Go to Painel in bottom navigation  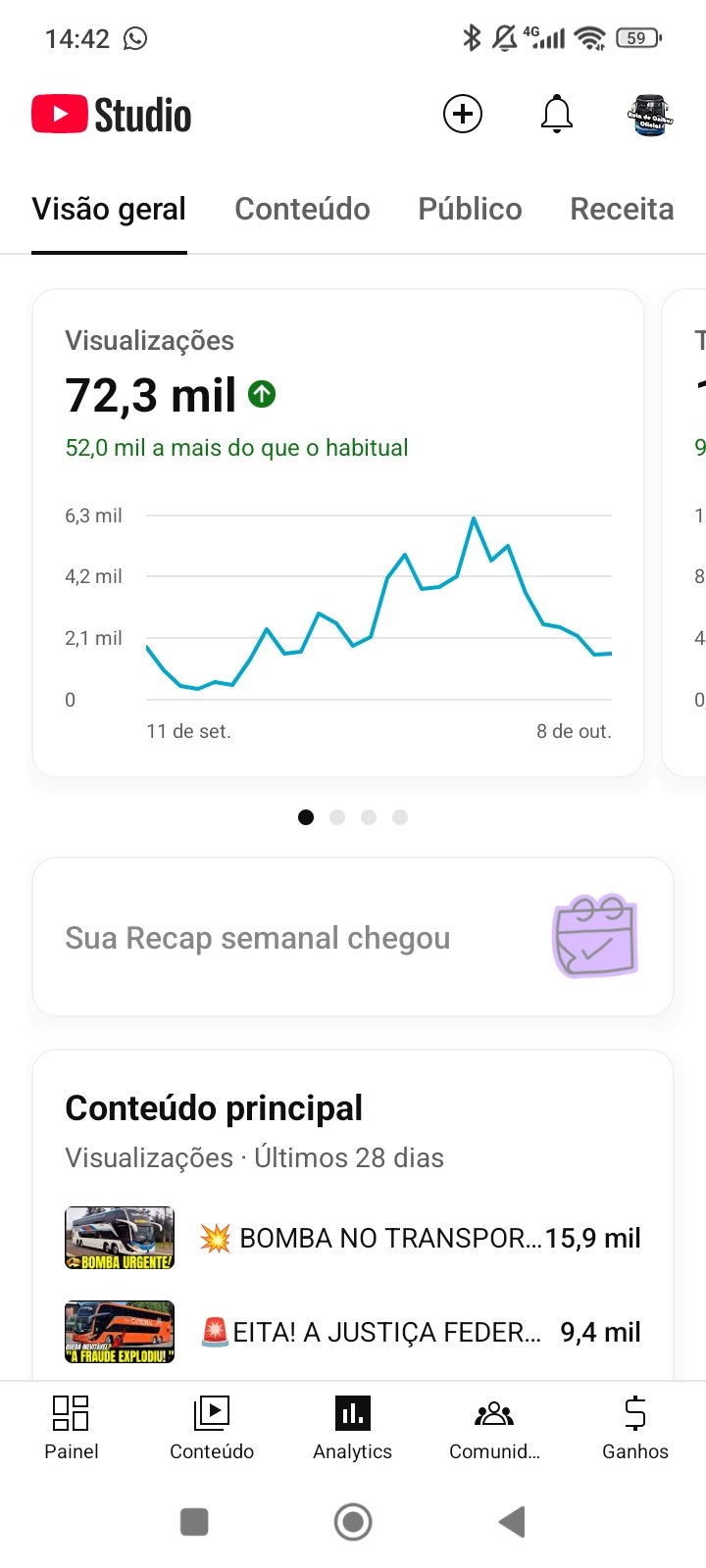72,1428
